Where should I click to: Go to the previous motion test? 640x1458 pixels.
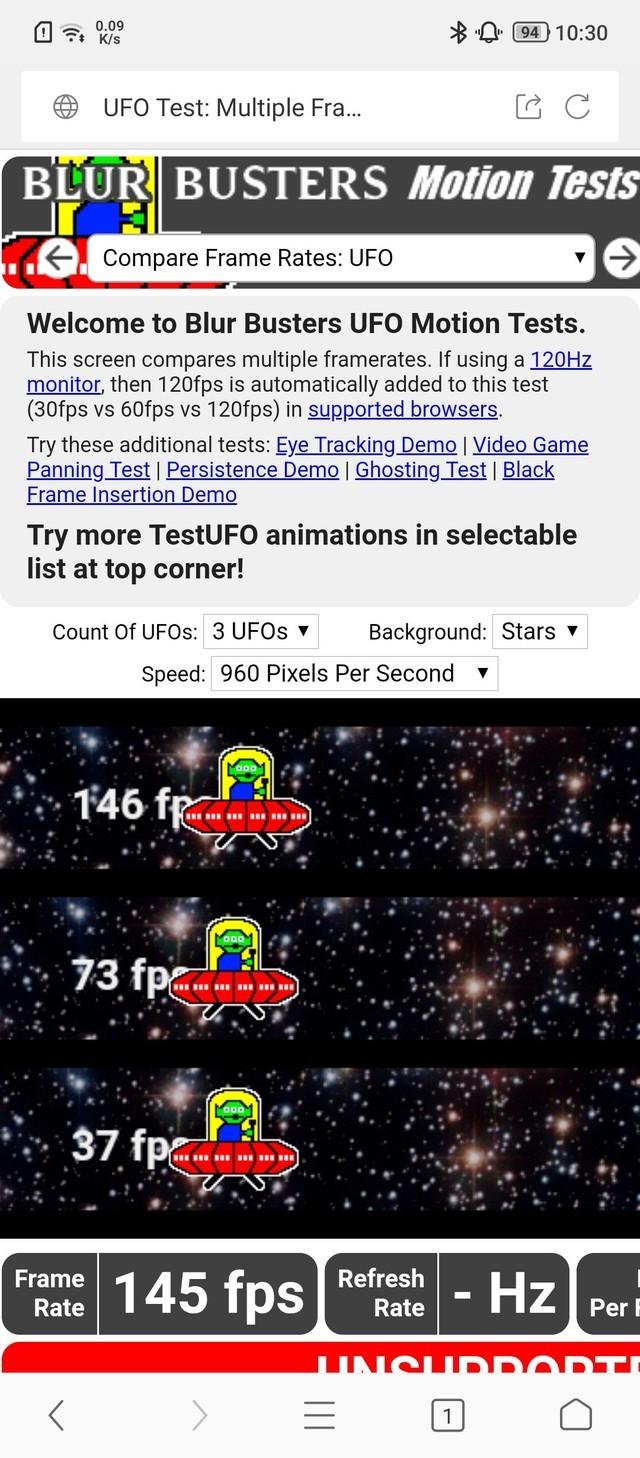[61, 258]
